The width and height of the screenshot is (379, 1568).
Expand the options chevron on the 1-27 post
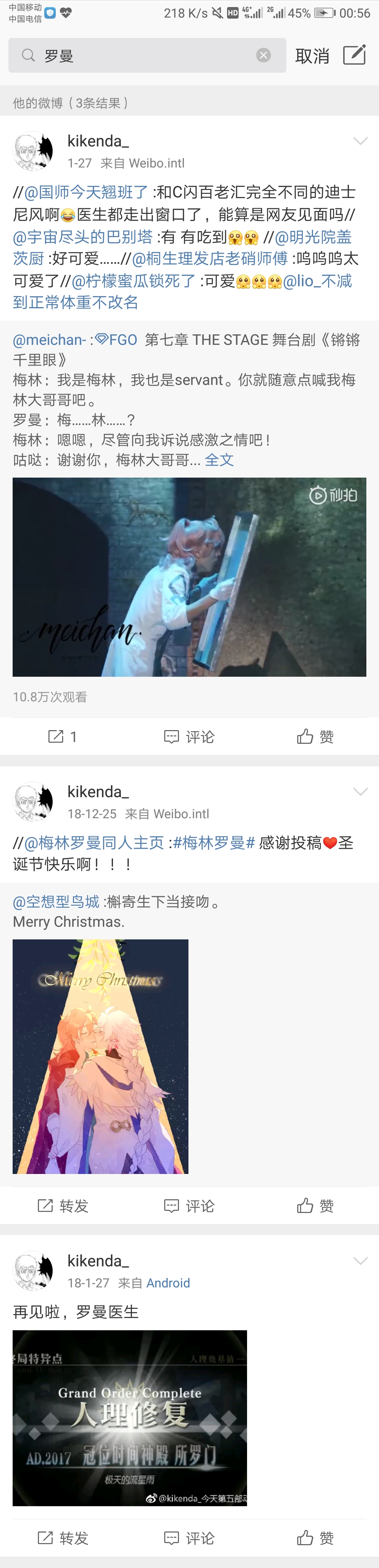pos(360,141)
